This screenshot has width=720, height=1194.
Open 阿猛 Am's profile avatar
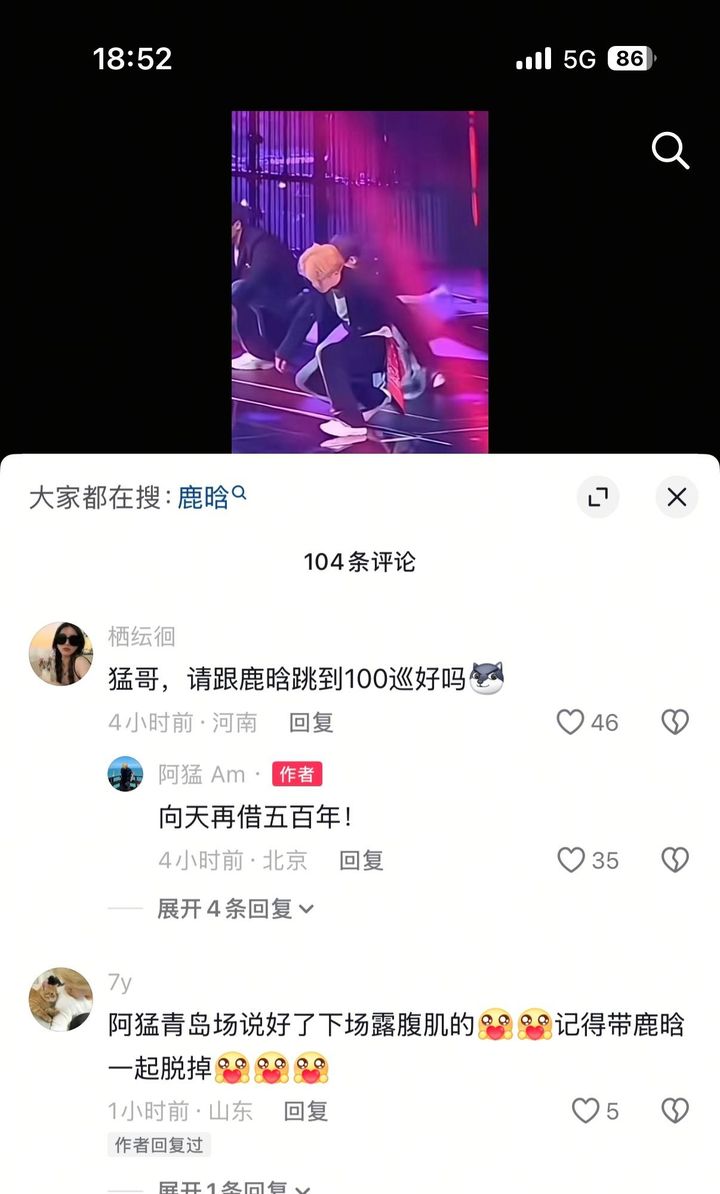point(125,774)
